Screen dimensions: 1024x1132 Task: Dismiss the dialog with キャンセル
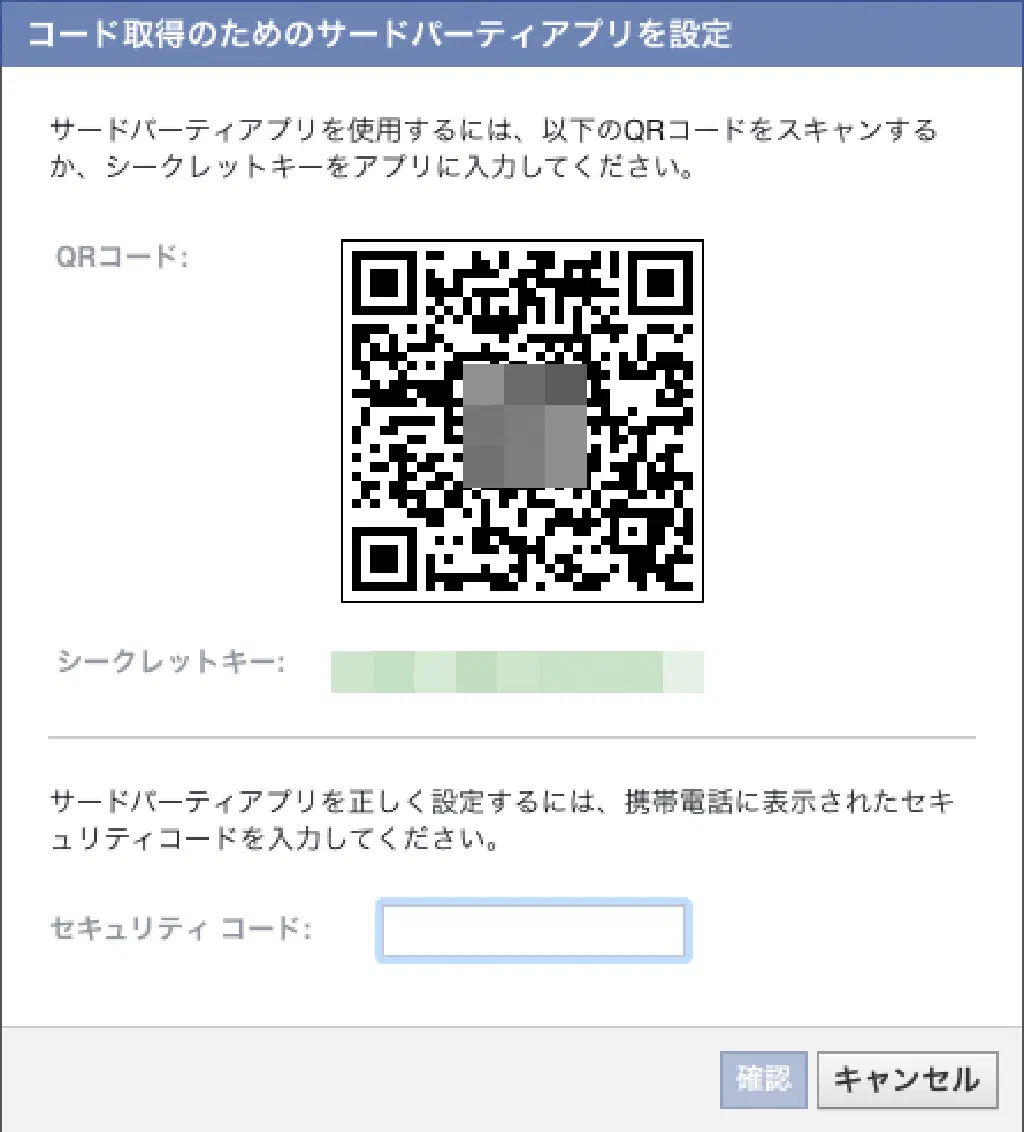(x=906, y=1079)
